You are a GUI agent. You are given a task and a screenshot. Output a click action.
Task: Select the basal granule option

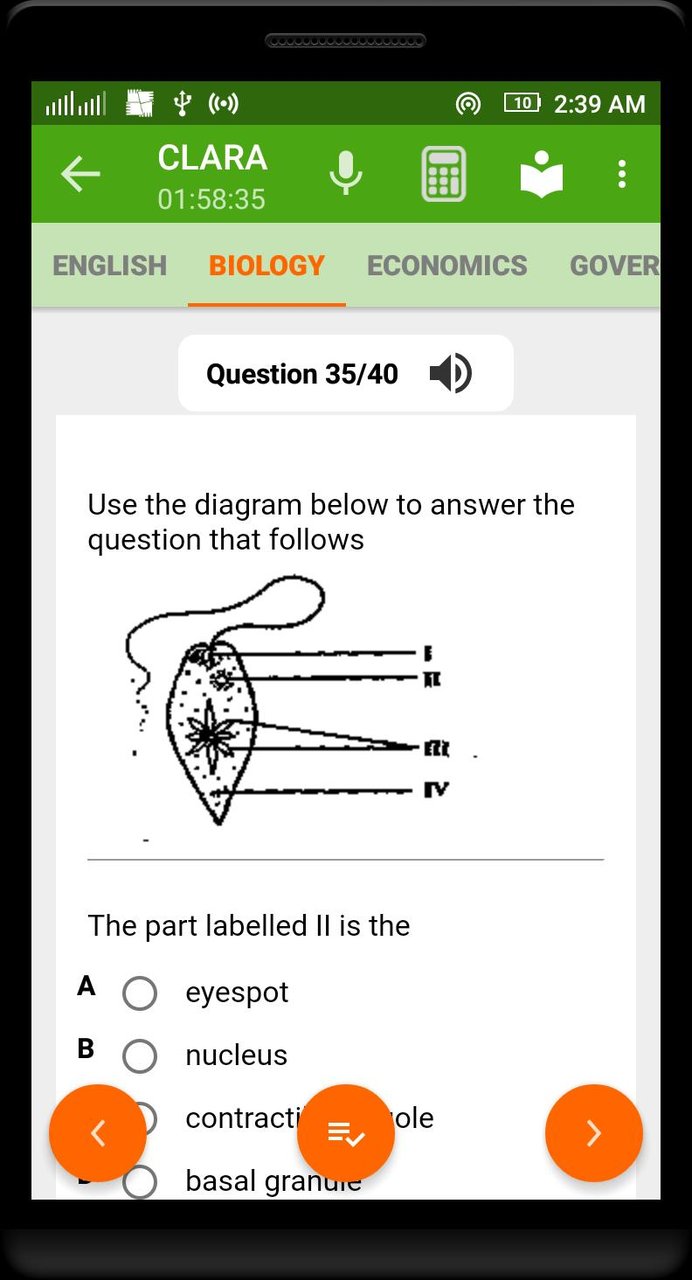140,1183
